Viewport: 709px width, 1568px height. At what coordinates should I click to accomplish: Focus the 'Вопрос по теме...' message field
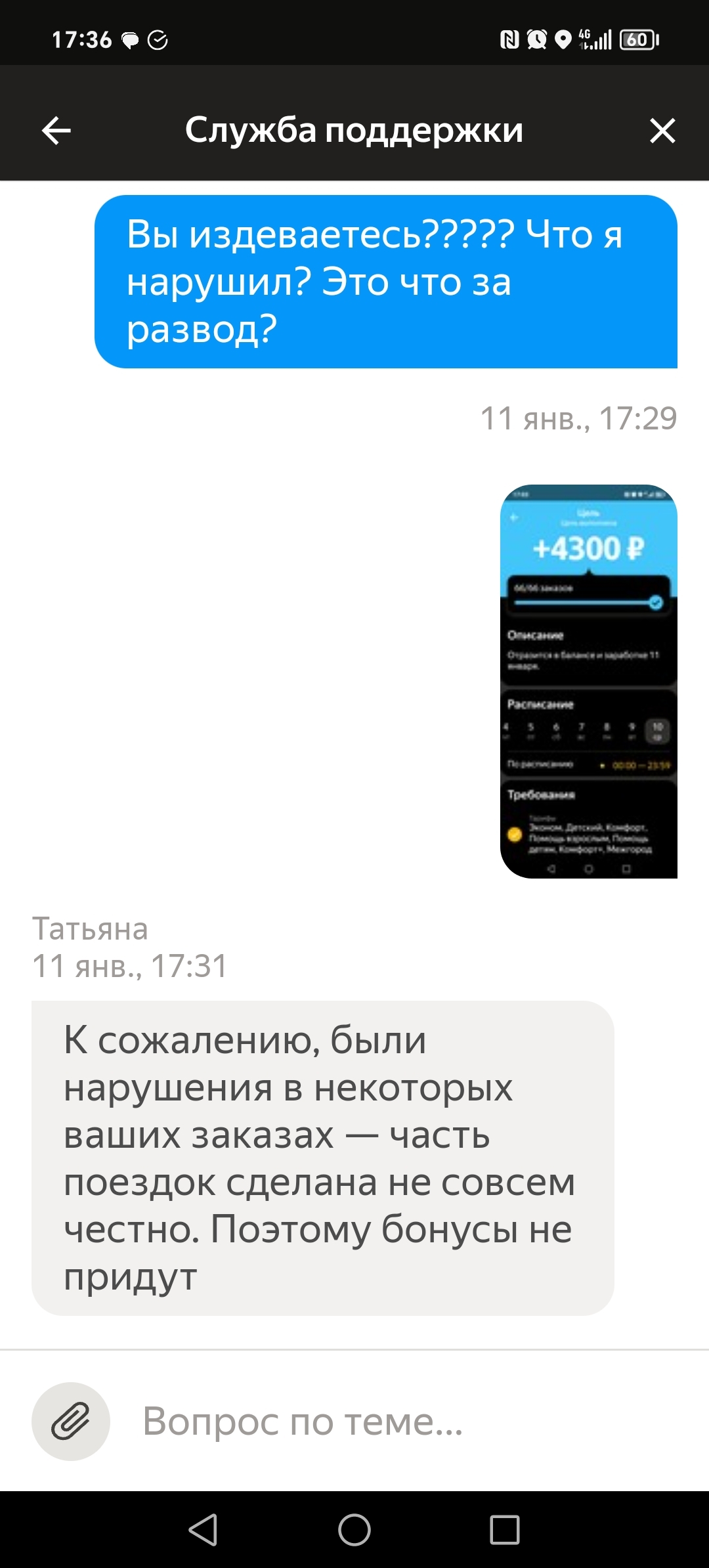pyautogui.click(x=394, y=1422)
